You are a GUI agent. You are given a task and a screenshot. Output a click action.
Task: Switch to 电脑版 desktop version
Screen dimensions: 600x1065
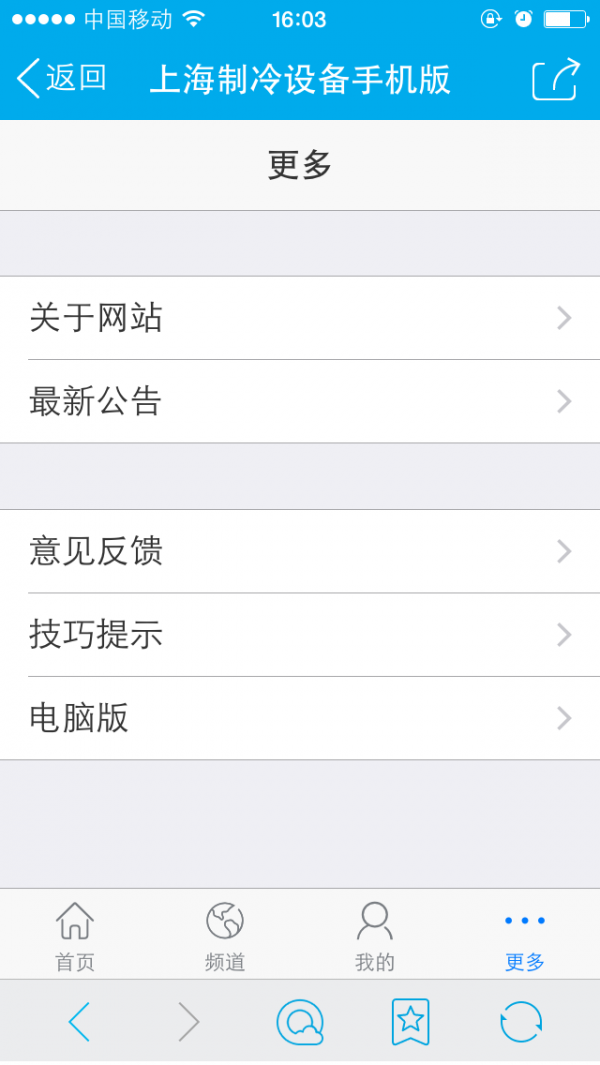[x=300, y=718]
